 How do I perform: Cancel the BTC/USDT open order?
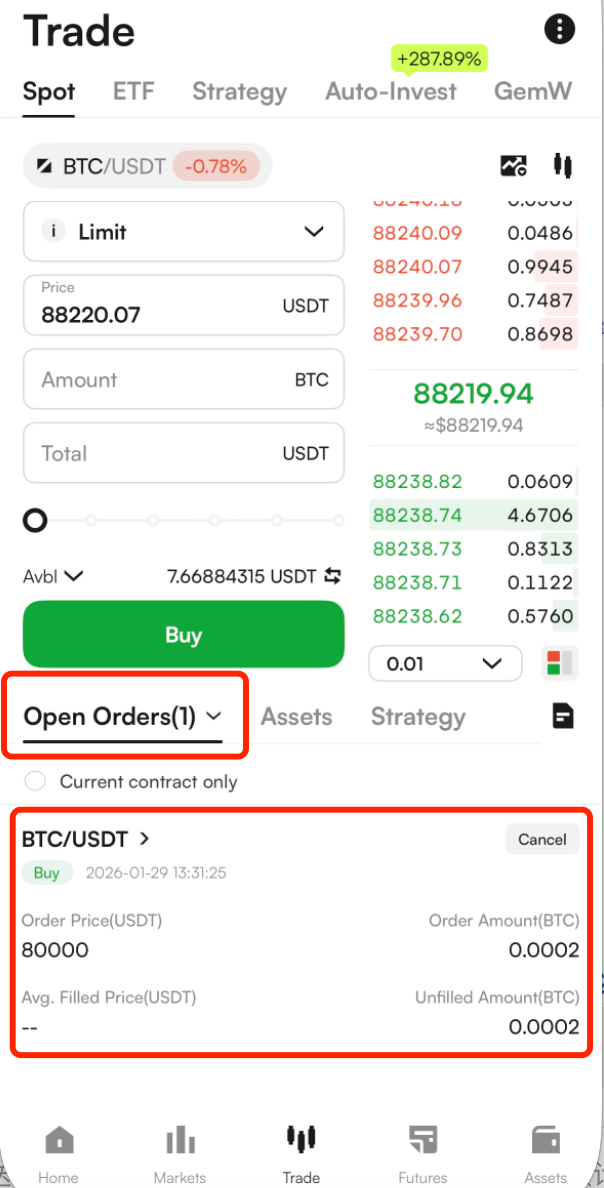(x=542, y=840)
